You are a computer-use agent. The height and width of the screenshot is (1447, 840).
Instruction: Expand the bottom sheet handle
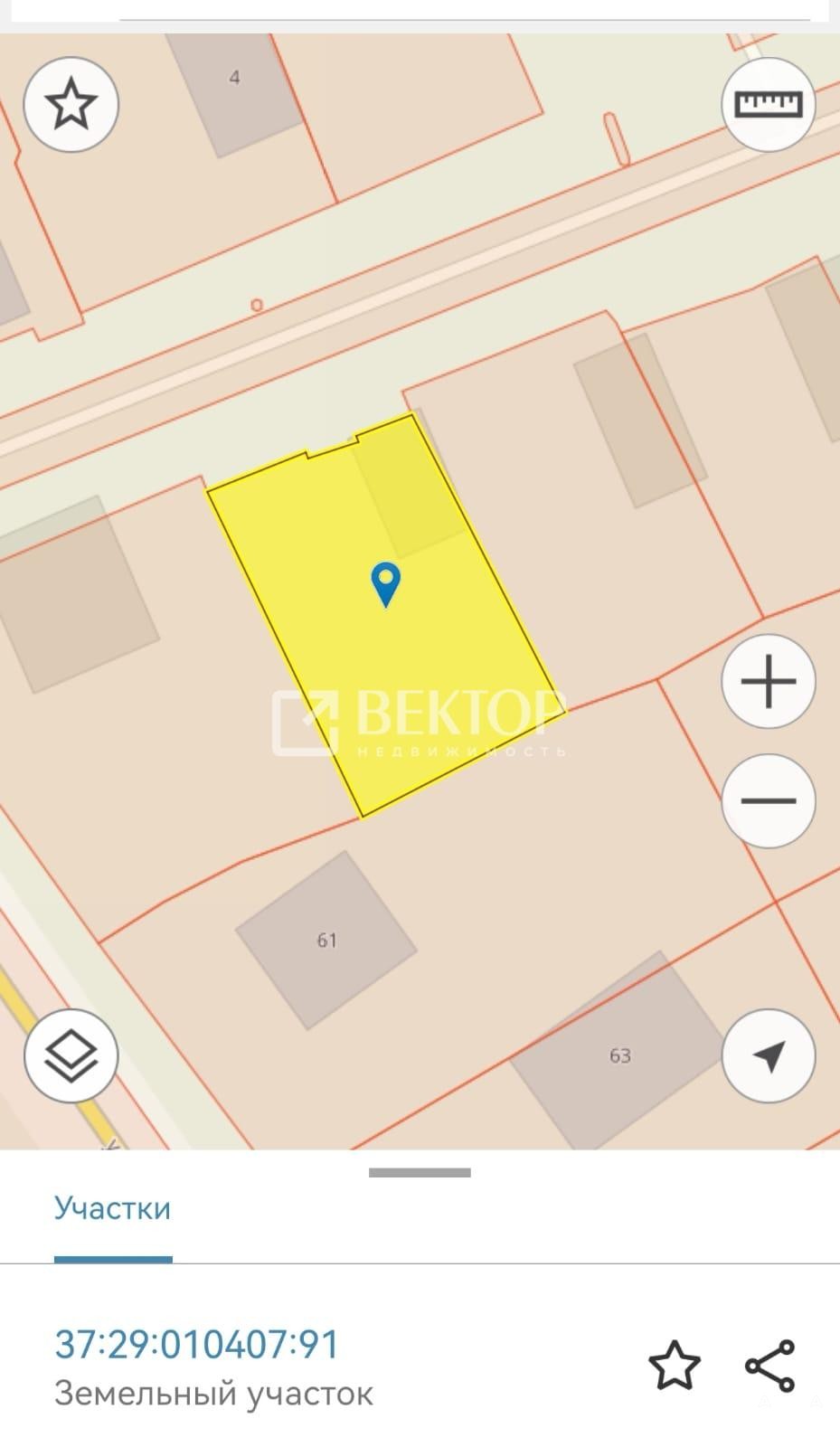point(420,1173)
